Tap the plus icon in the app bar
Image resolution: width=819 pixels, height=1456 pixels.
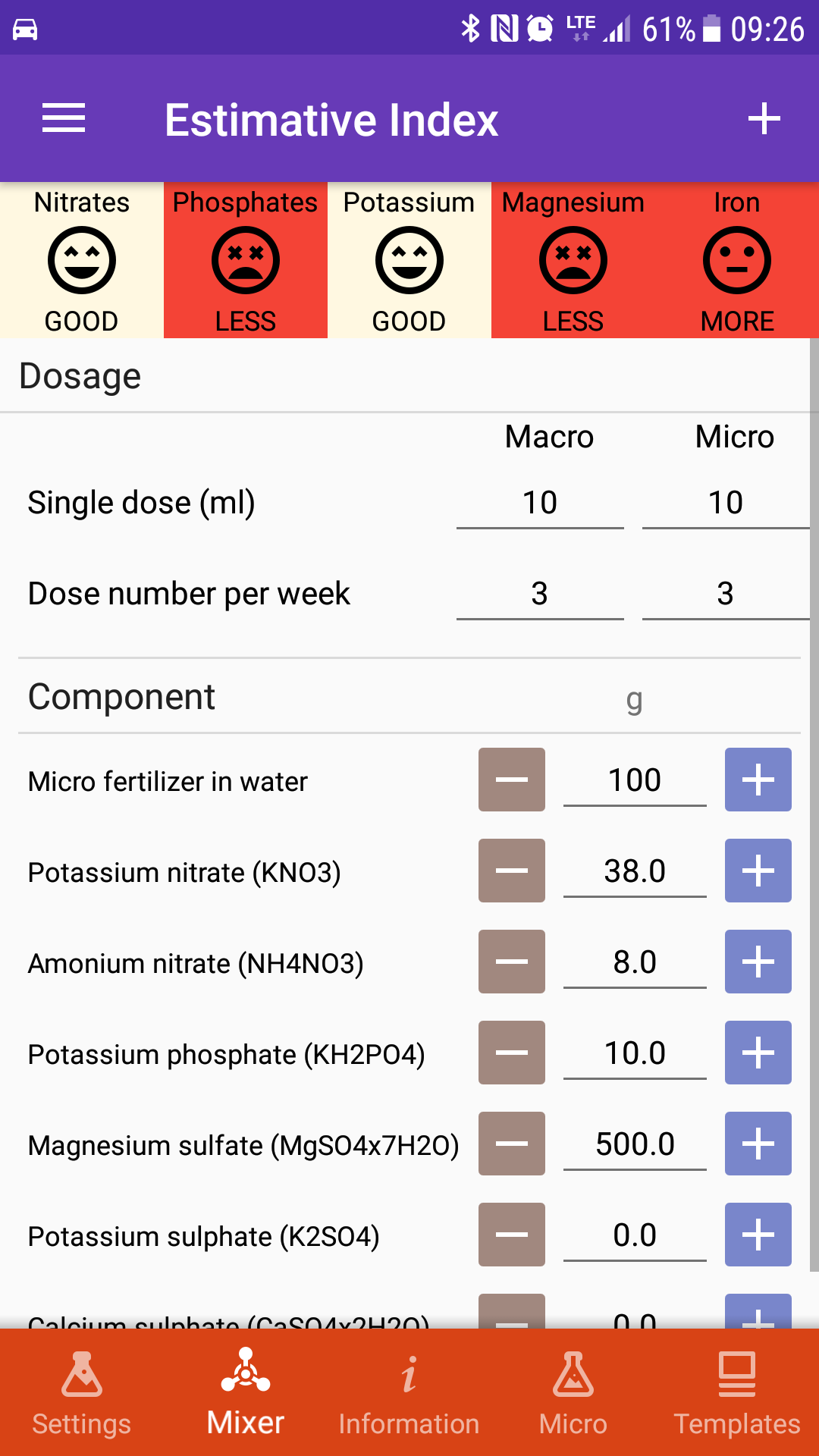coord(764,118)
